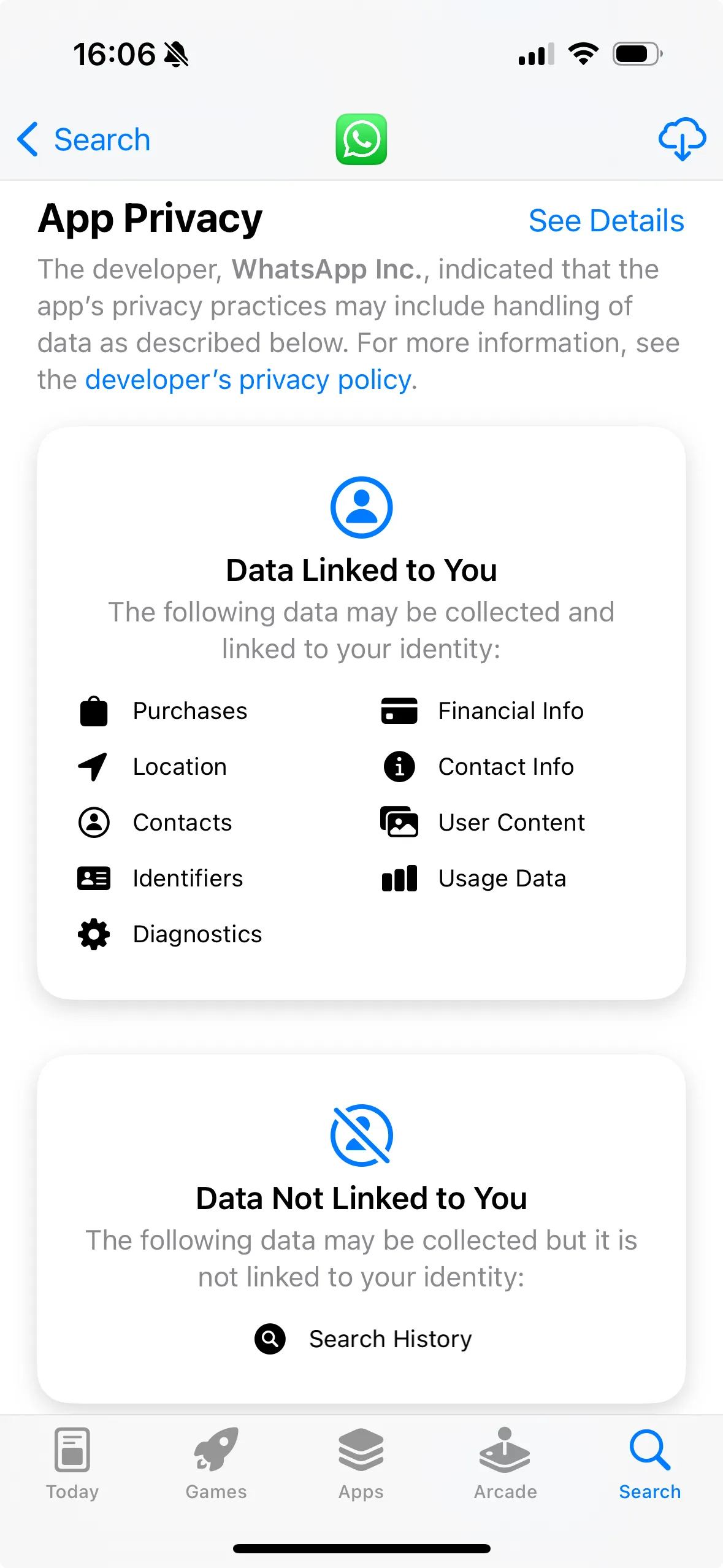
Task: Tap the Usage Data bar chart icon
Action: coord(399,878)
